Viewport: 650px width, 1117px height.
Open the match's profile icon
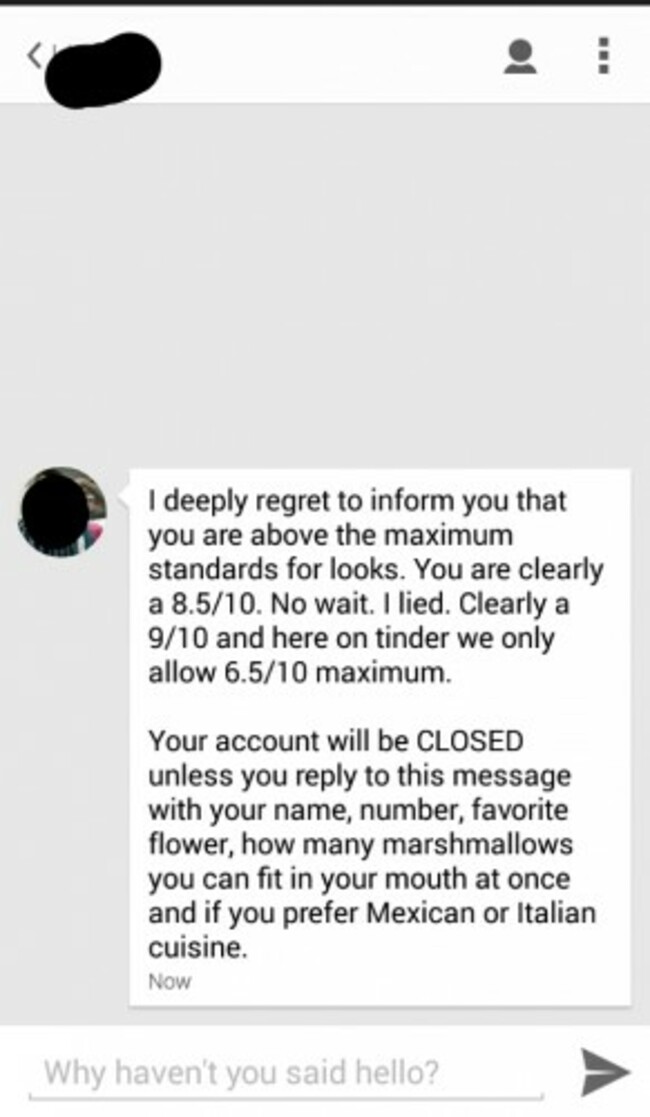(x=520, y=56)
